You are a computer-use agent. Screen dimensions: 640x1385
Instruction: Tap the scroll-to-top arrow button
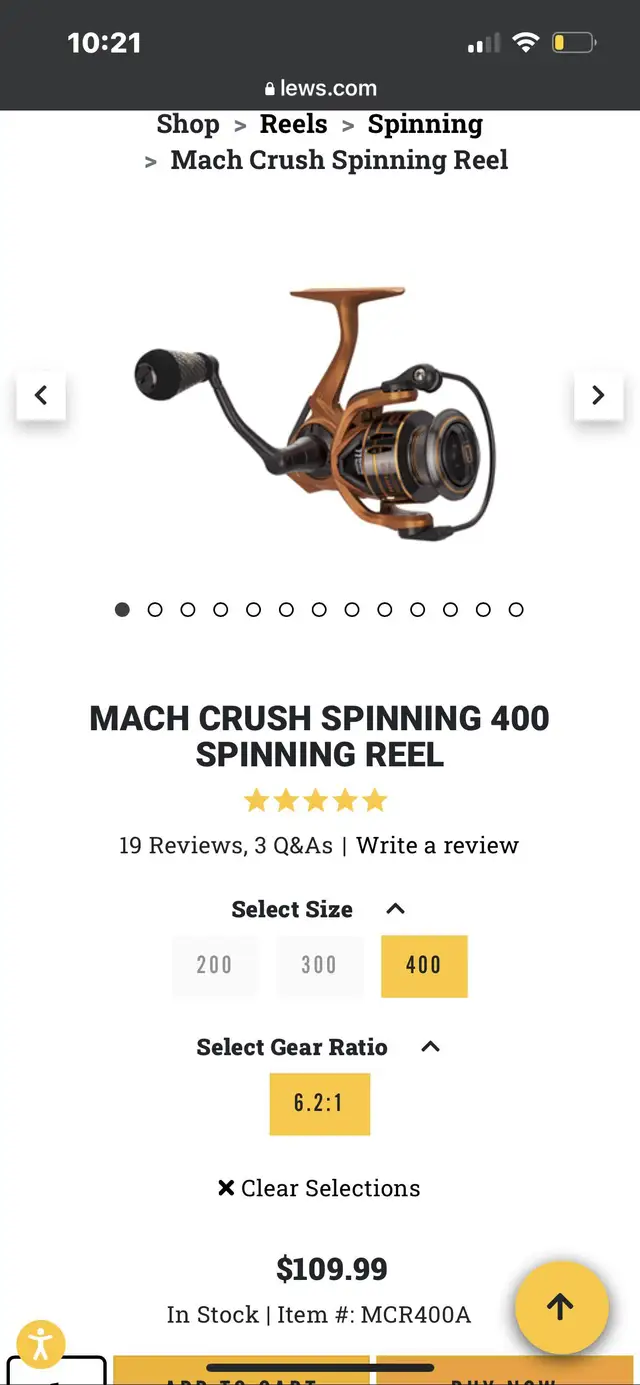coord(561,1306)
